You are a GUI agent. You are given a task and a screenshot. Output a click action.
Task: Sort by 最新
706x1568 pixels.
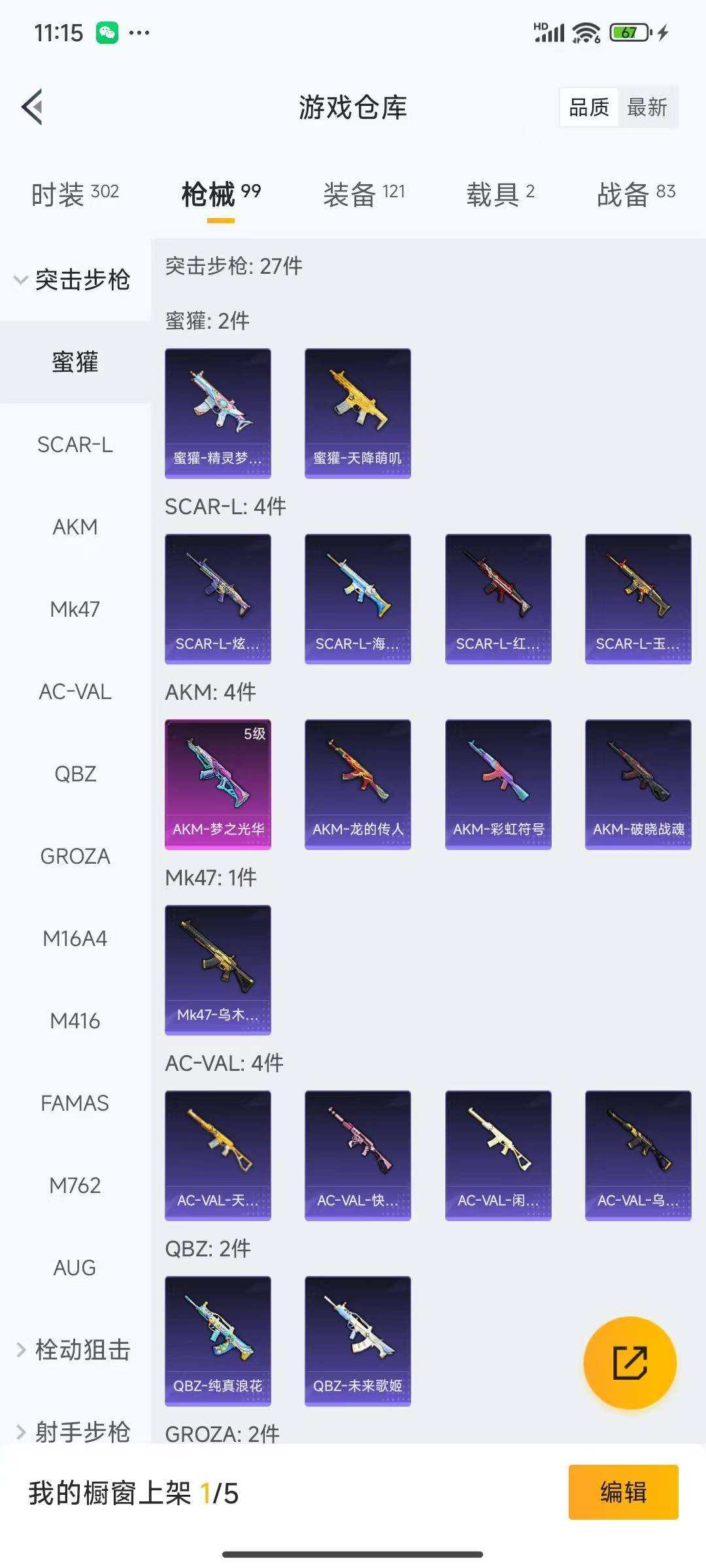pos(647,107)
